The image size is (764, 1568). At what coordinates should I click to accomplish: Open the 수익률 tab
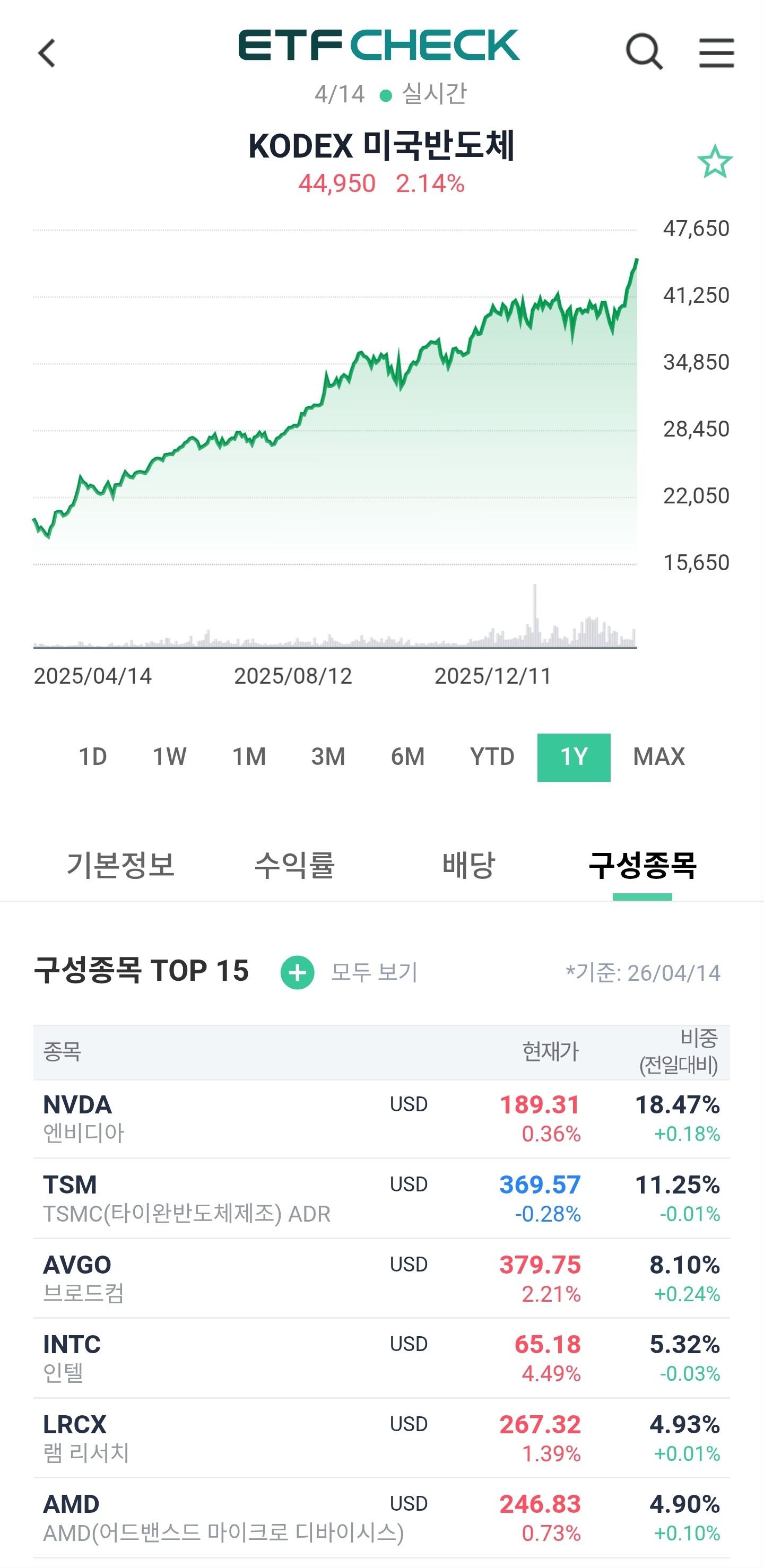(294, 865)
